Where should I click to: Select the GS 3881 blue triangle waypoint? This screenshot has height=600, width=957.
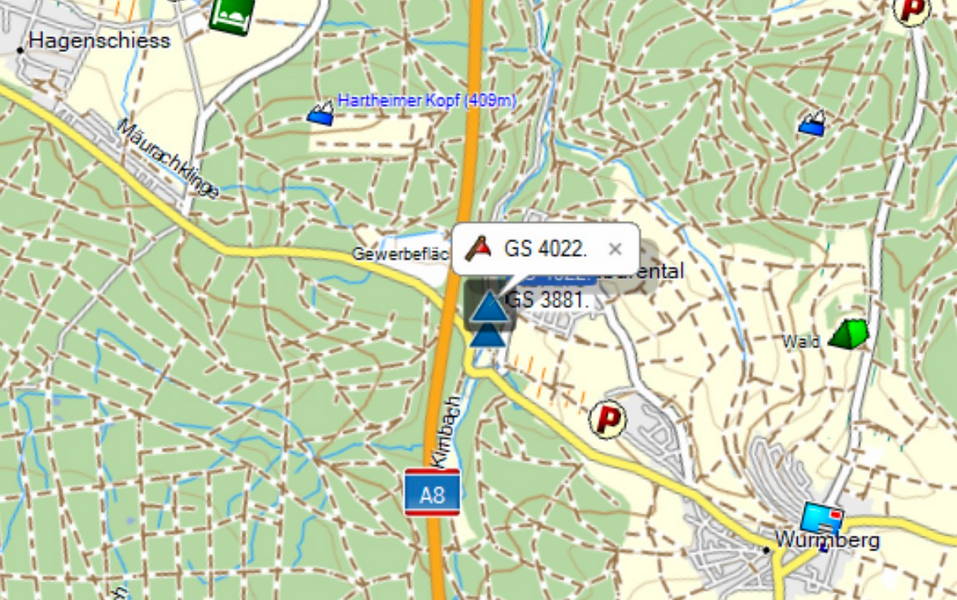488,332
